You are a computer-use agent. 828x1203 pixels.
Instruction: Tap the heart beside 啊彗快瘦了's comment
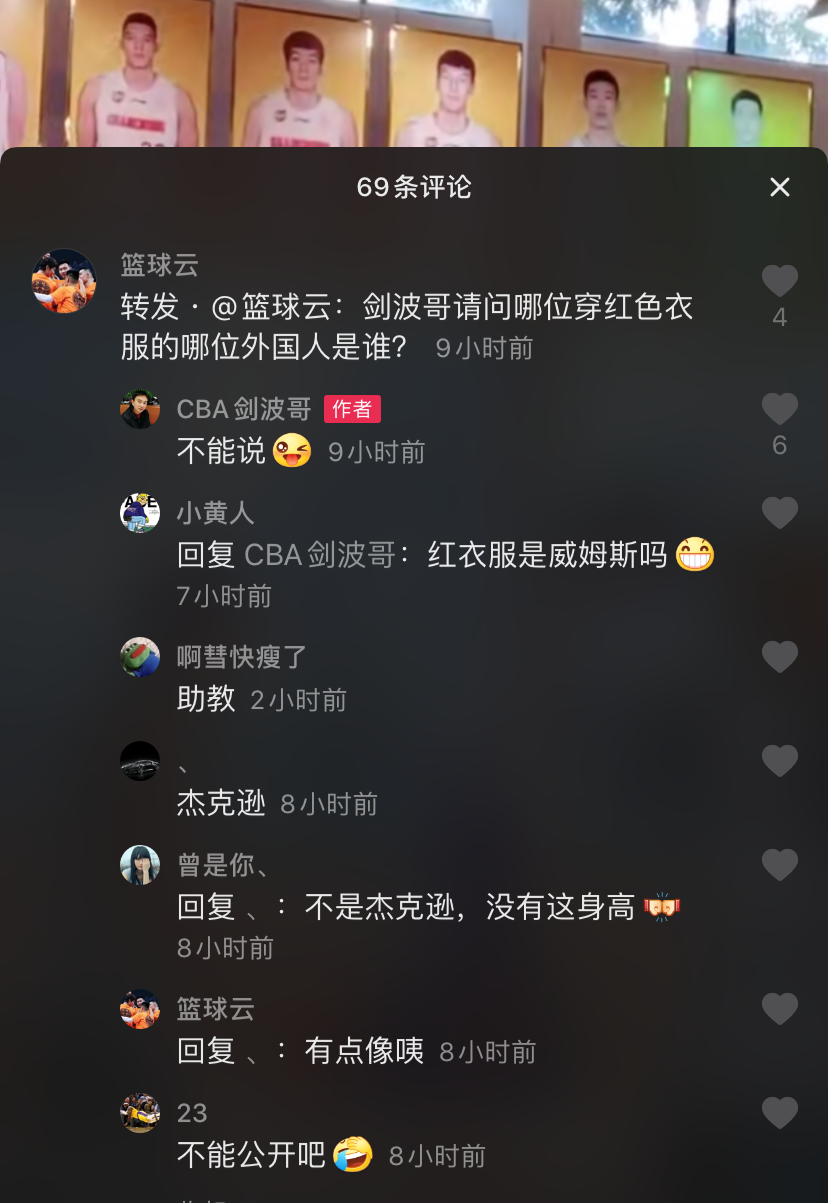click(780, 657)
